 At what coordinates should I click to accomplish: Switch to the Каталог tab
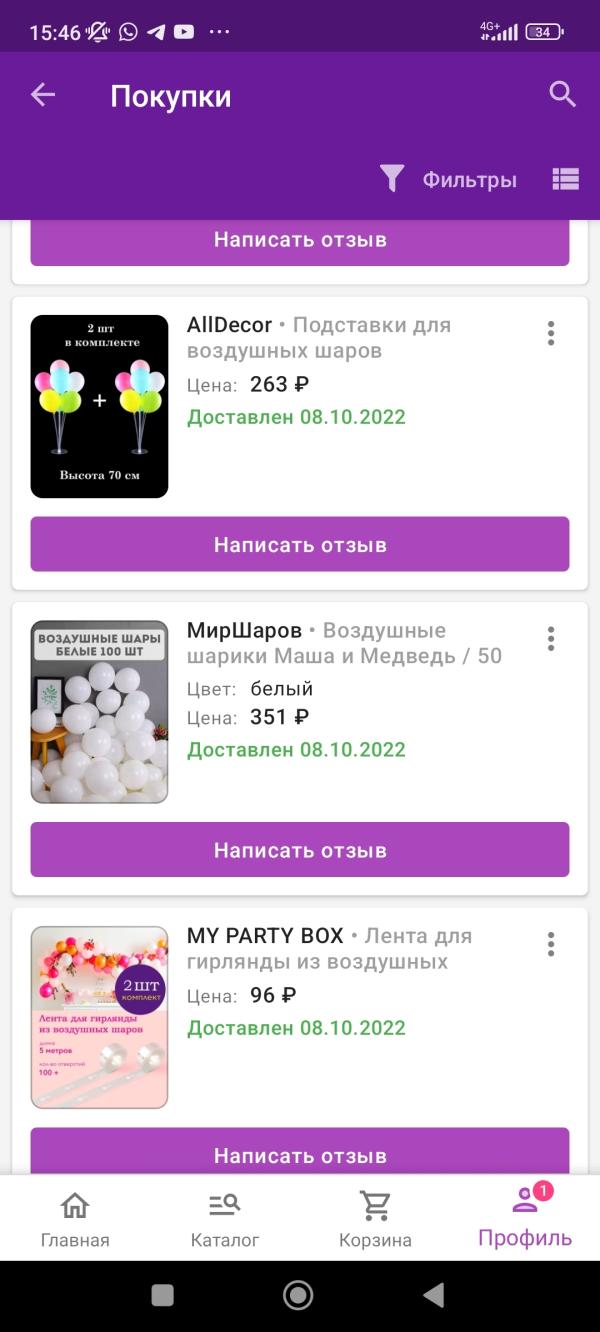[225, 1219]
